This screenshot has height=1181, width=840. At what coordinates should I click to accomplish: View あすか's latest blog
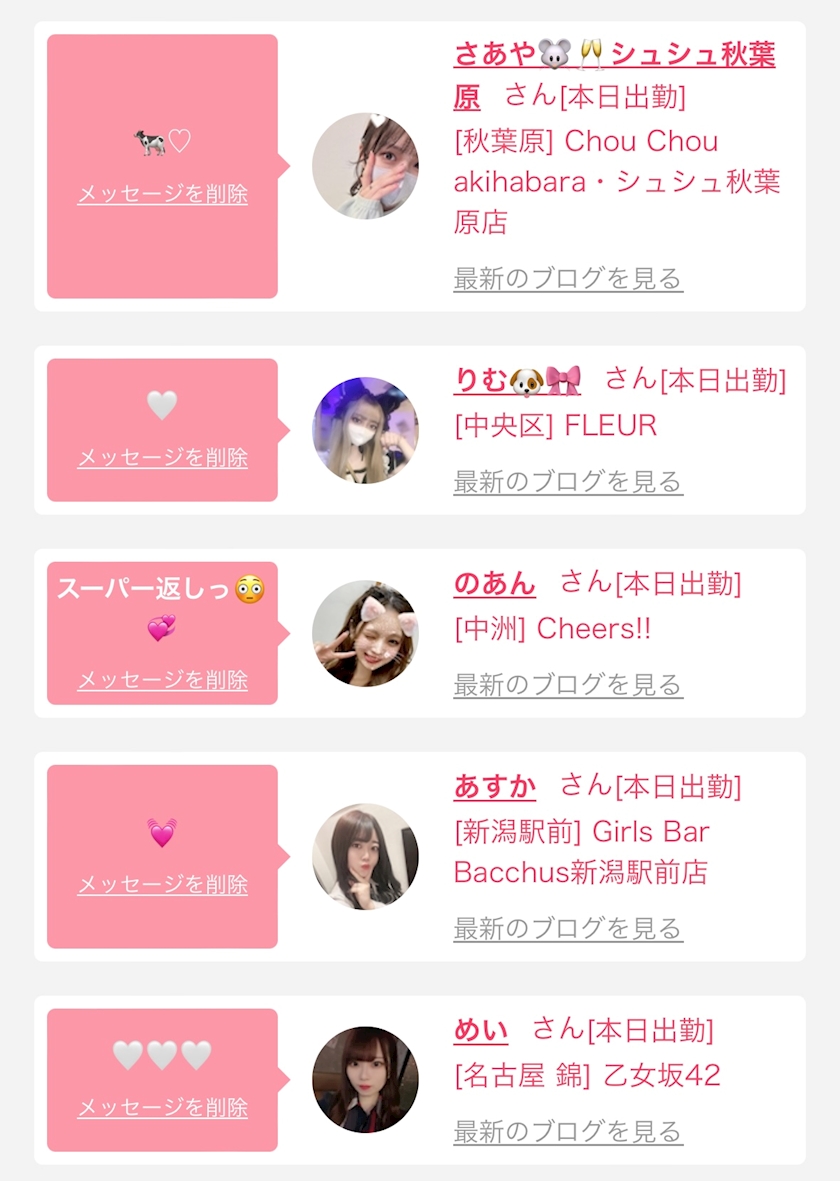pyautogui.click(x=568, y=928)
